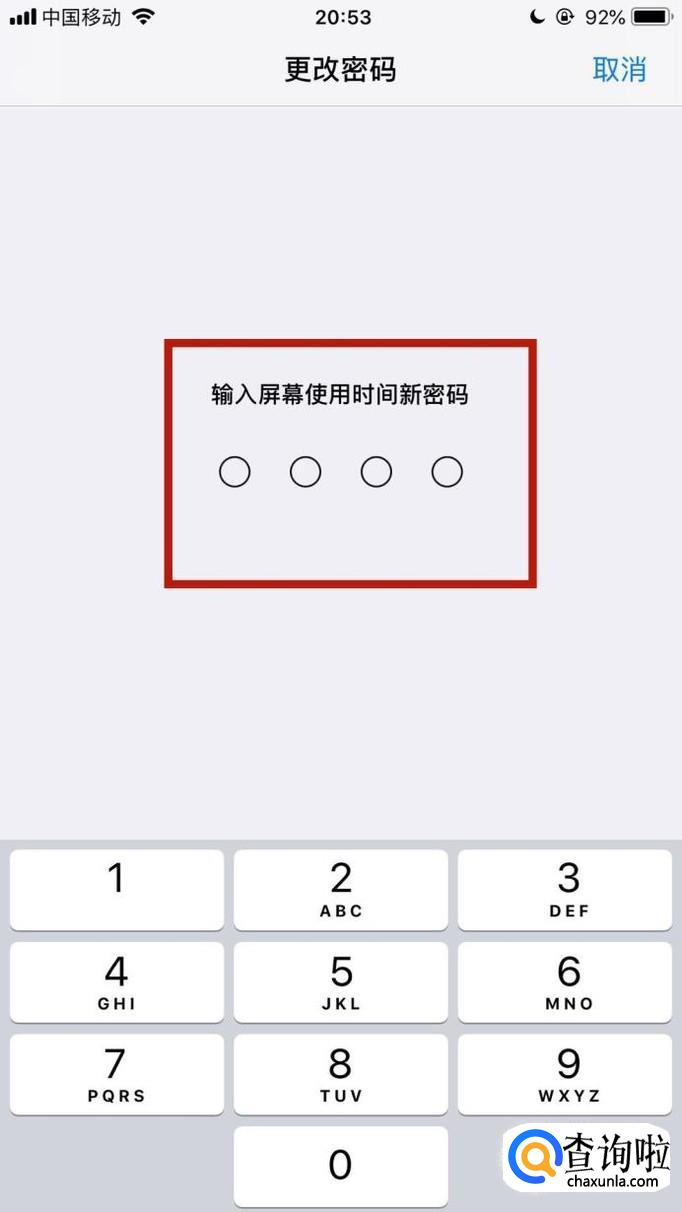Cancel the passcode change with 取消

tap(619, 70)
